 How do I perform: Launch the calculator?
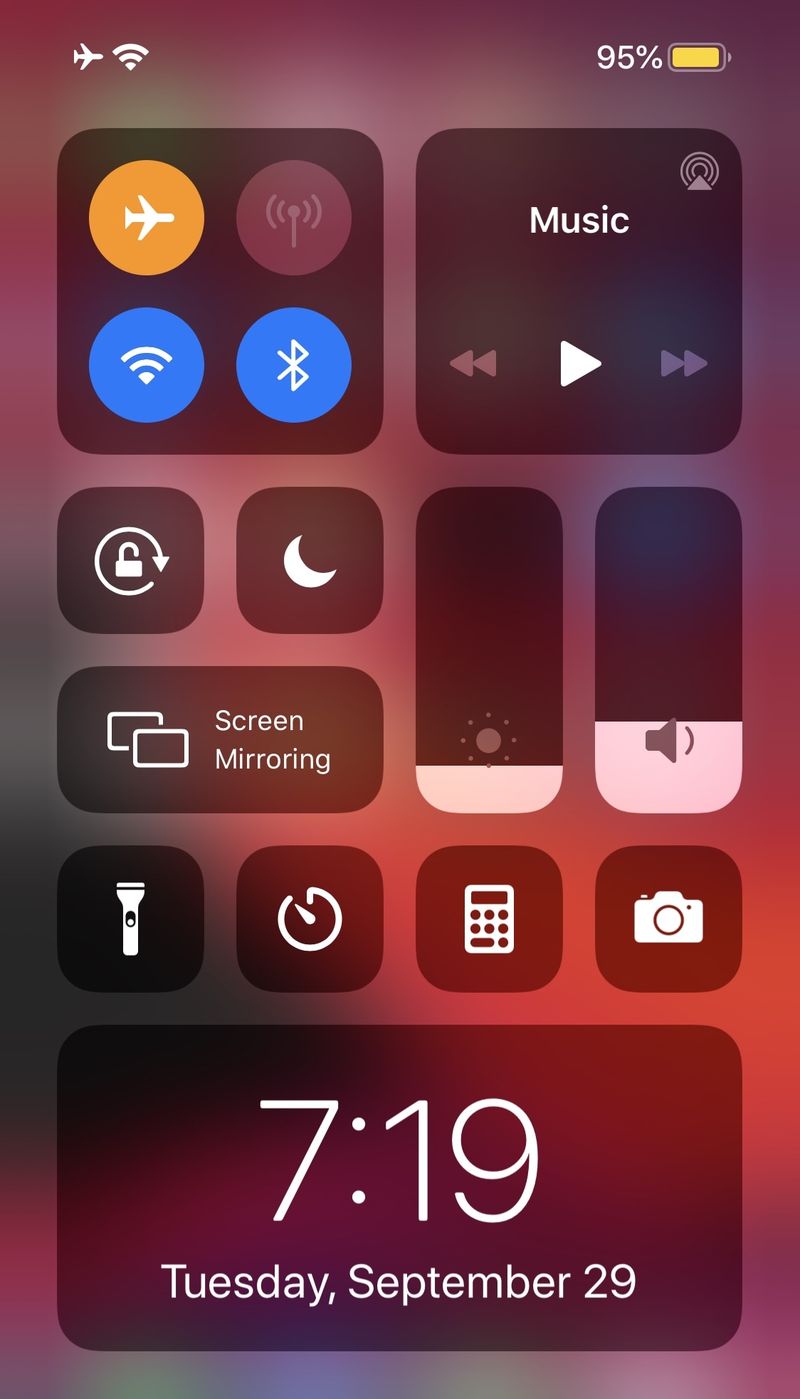[489, 918]
